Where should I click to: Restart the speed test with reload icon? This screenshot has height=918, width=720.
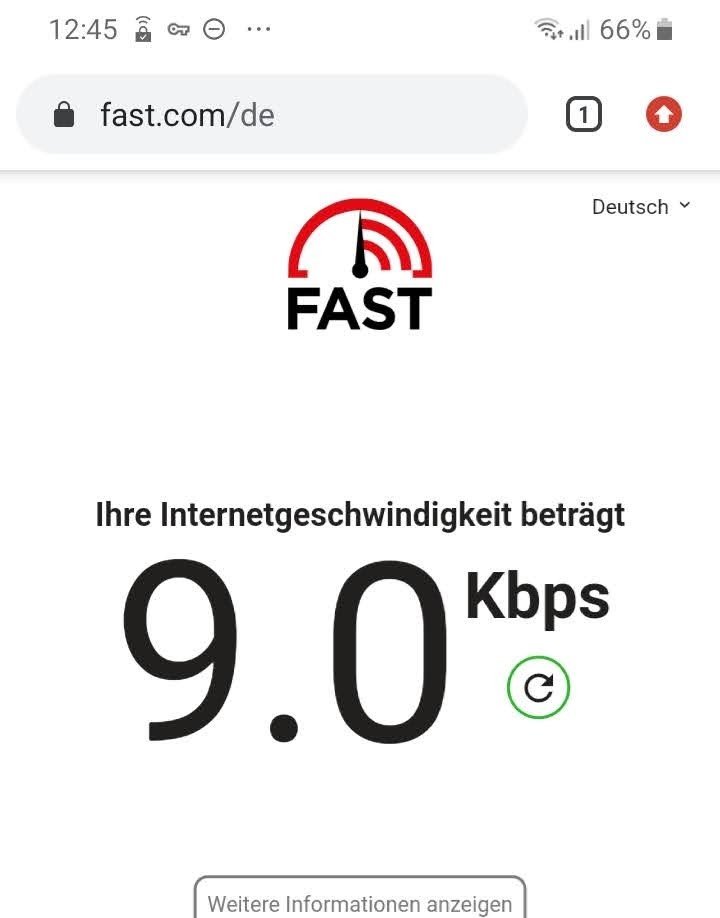(x=538, y=688)
